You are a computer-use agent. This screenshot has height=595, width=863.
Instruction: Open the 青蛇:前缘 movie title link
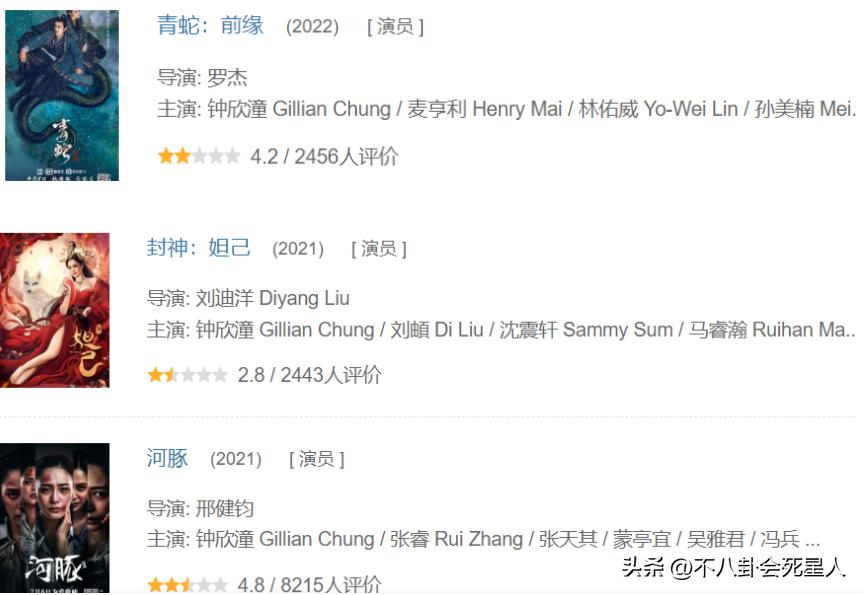click(210, 26)
